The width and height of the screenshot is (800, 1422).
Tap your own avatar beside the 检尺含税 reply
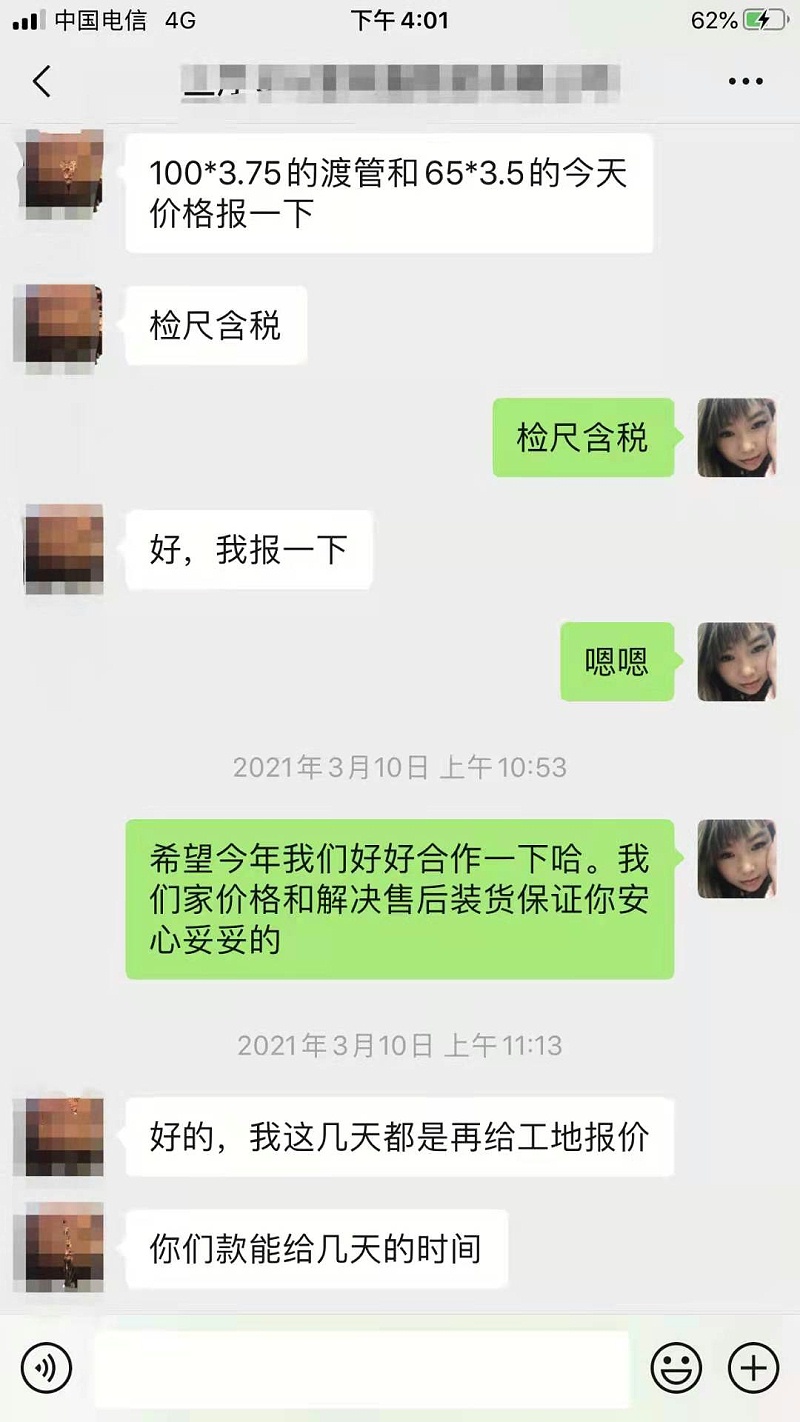(738, 438)
